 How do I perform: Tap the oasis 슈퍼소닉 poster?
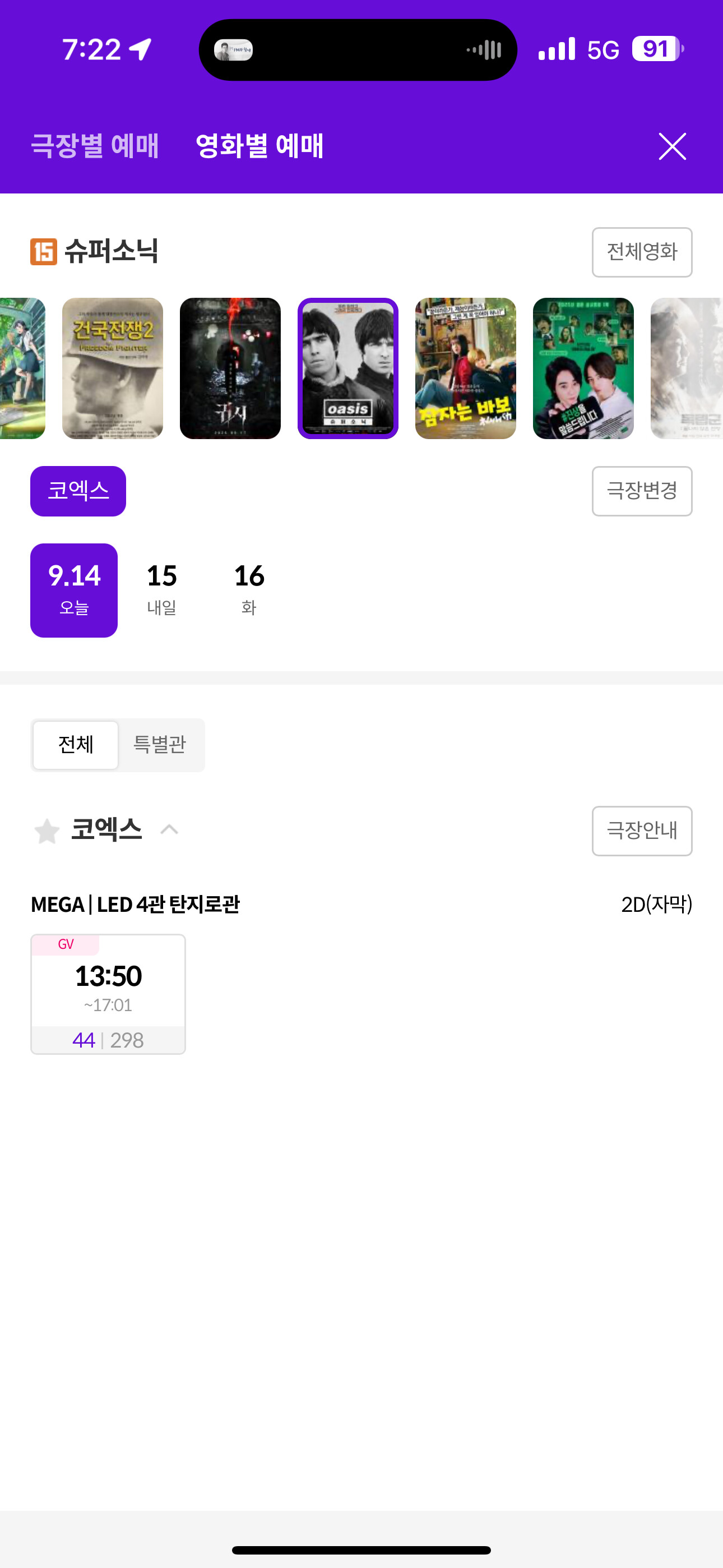347,368
